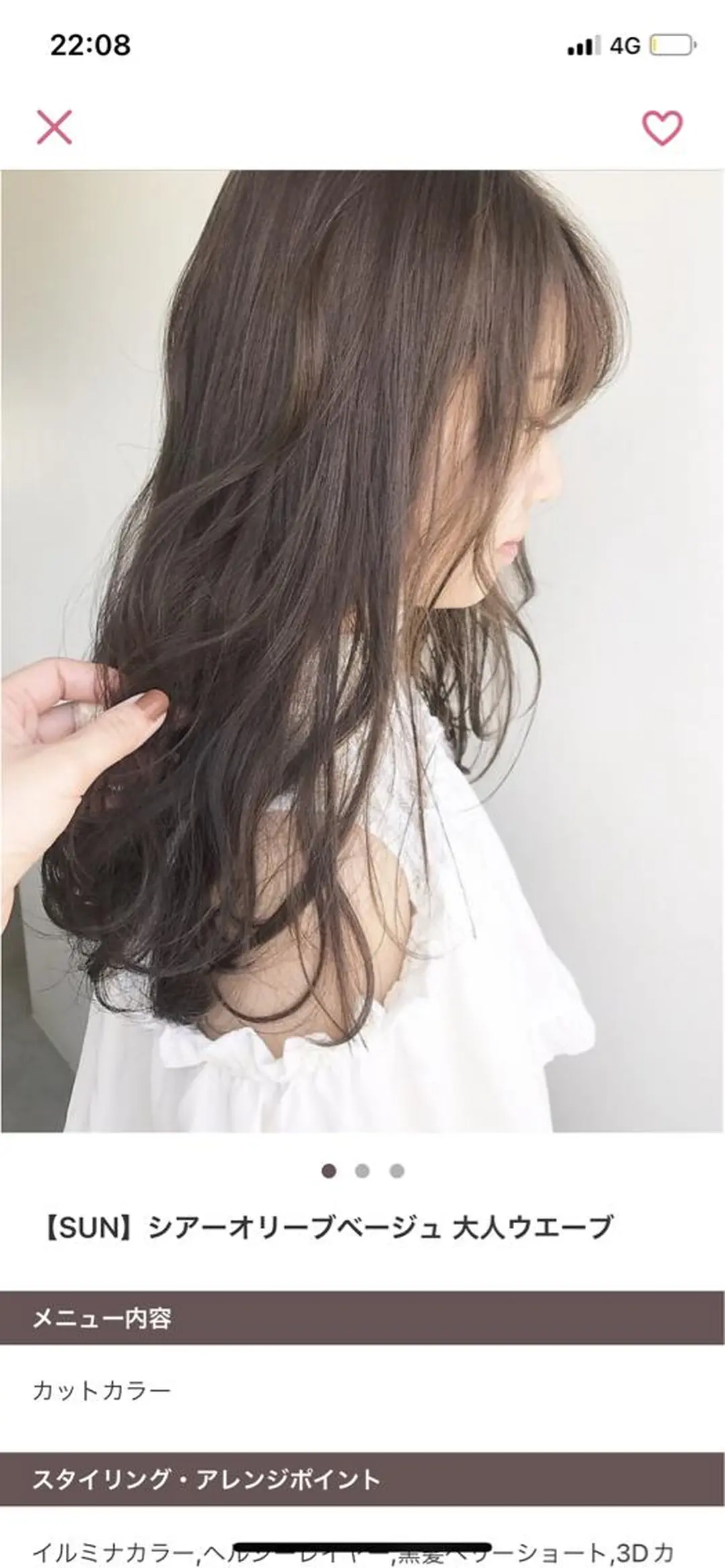Jump to the second photo indicator dot
Image resolution: width=725 pixels, height=1568 pixels.
tap(362, 1171)
